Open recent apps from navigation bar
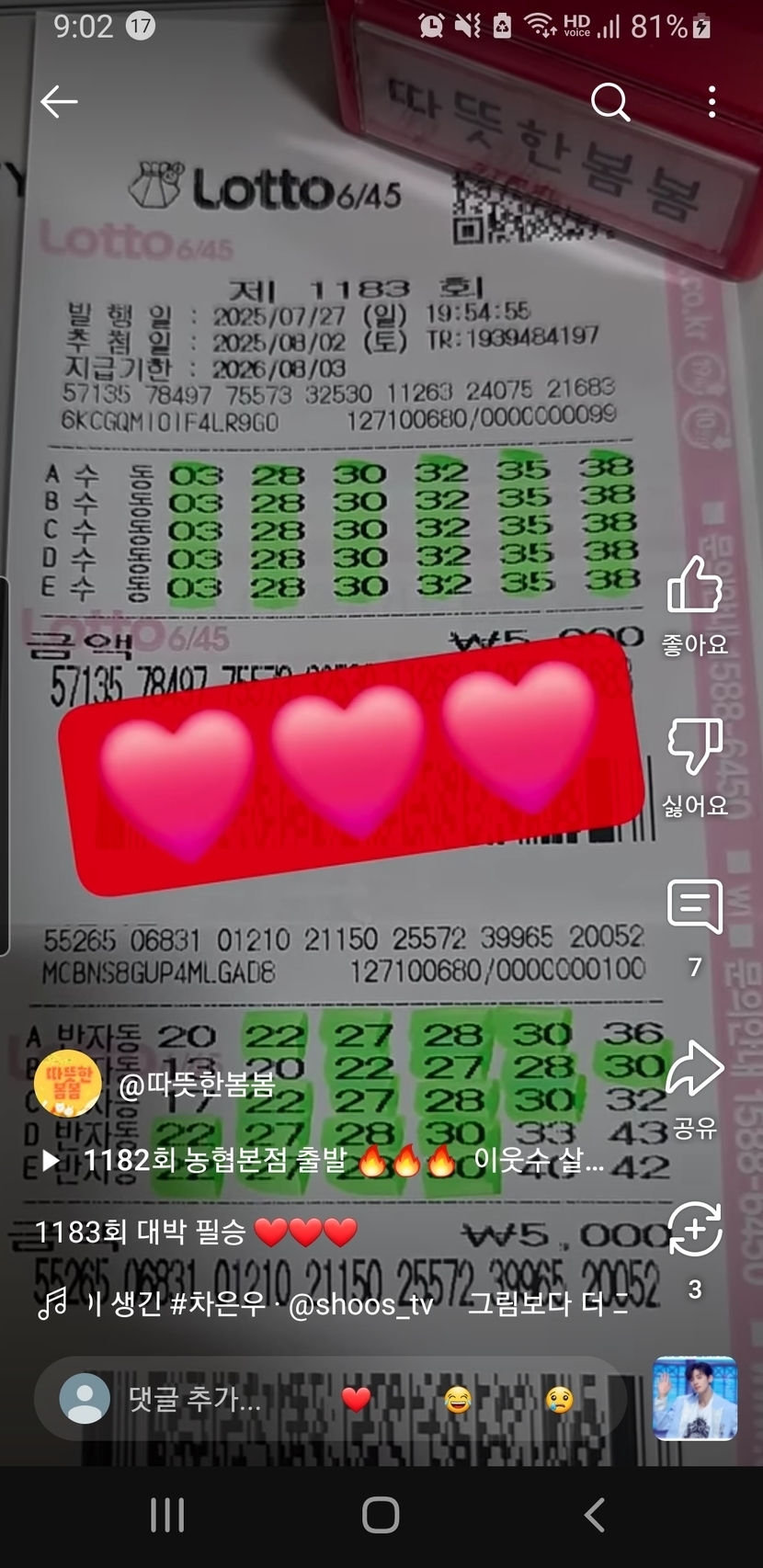This screenshot has width=763, height=1568. coord(167,1515)
